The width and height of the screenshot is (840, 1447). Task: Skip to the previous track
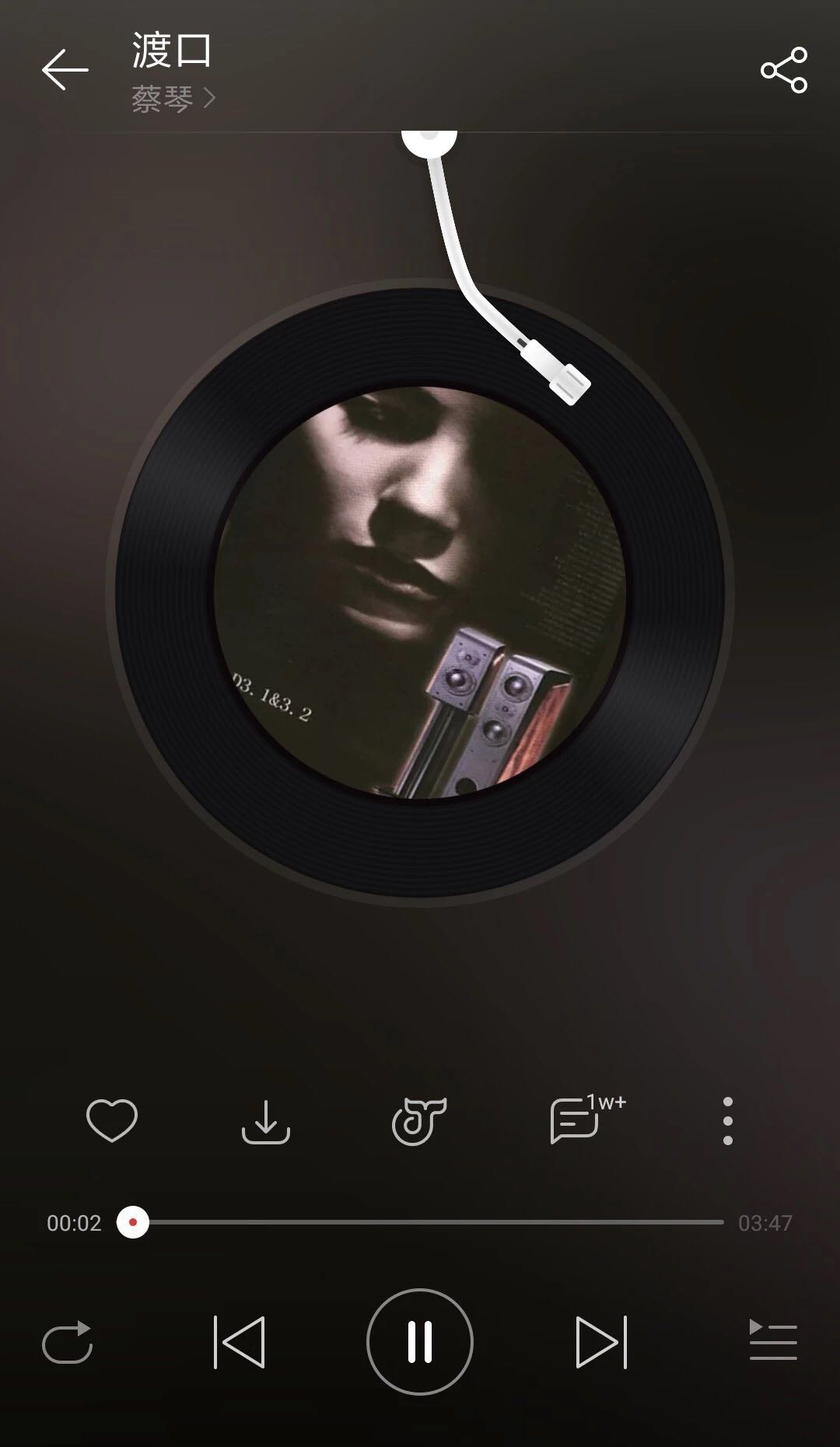pyautogui.click(x=240, y=1342)
